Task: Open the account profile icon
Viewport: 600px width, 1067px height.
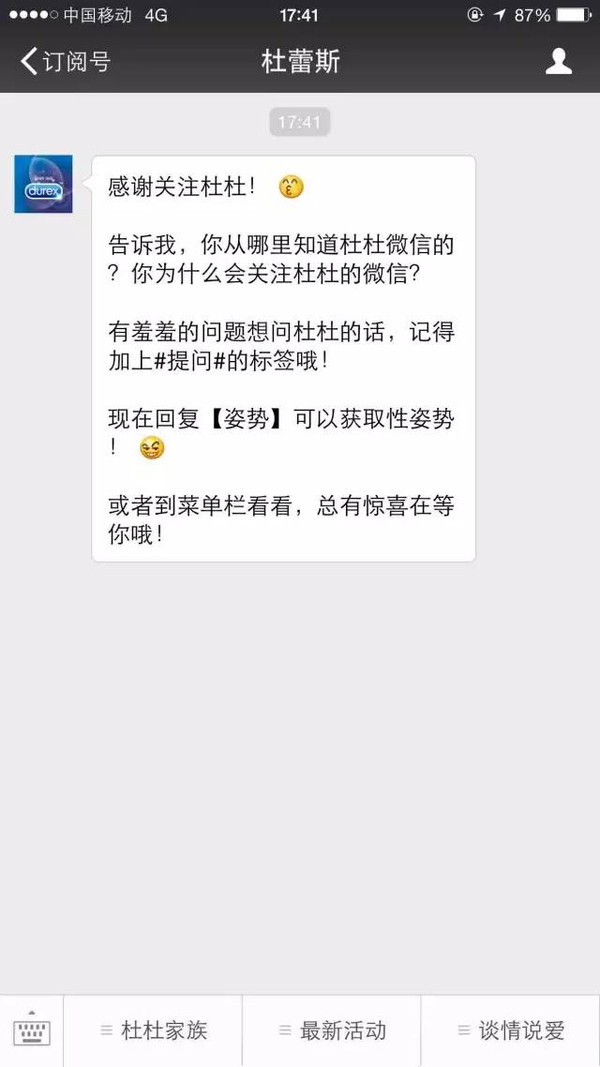Action: tap(558, 61)
